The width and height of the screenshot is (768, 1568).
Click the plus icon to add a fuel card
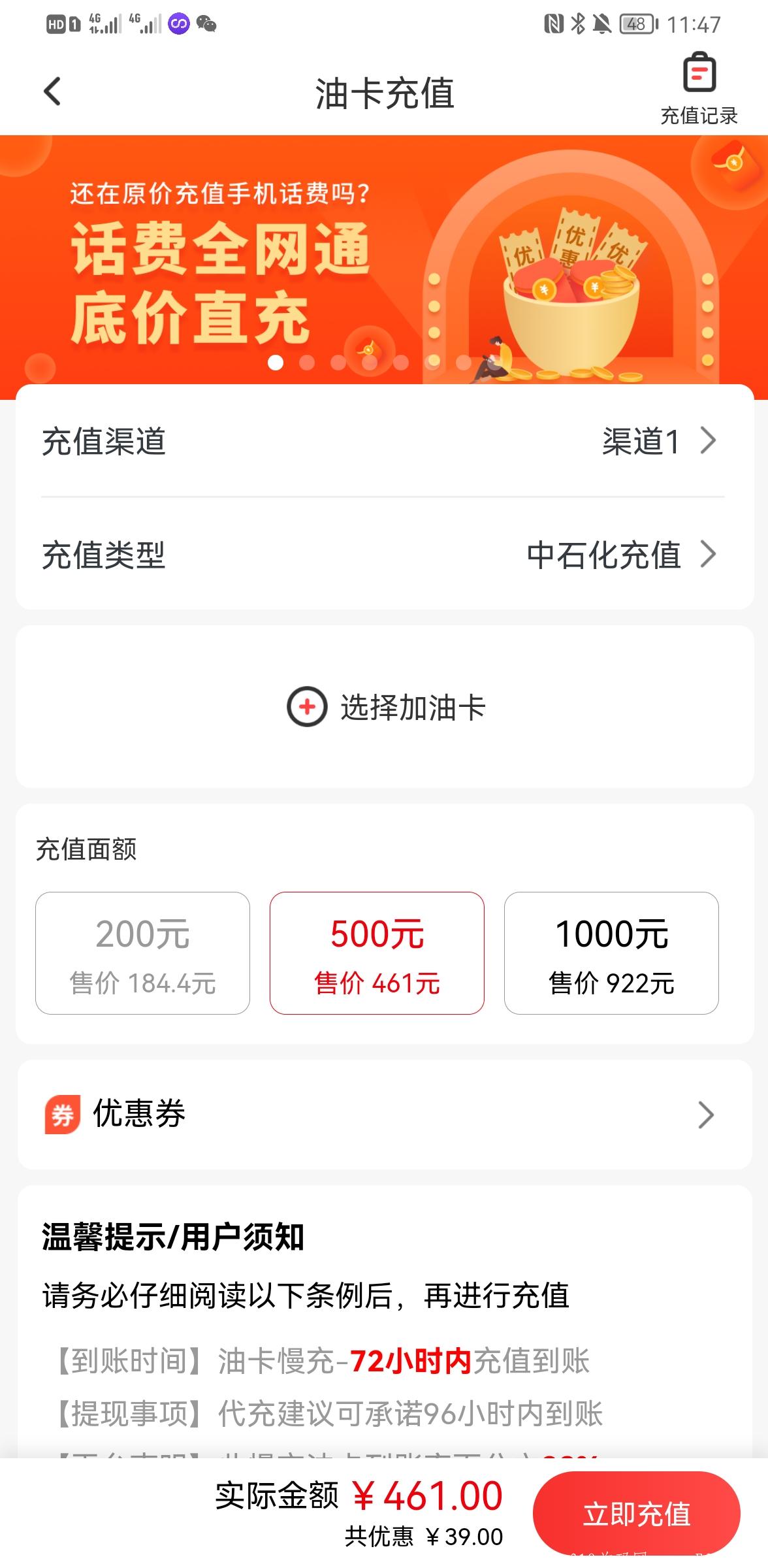pos(307,706)
